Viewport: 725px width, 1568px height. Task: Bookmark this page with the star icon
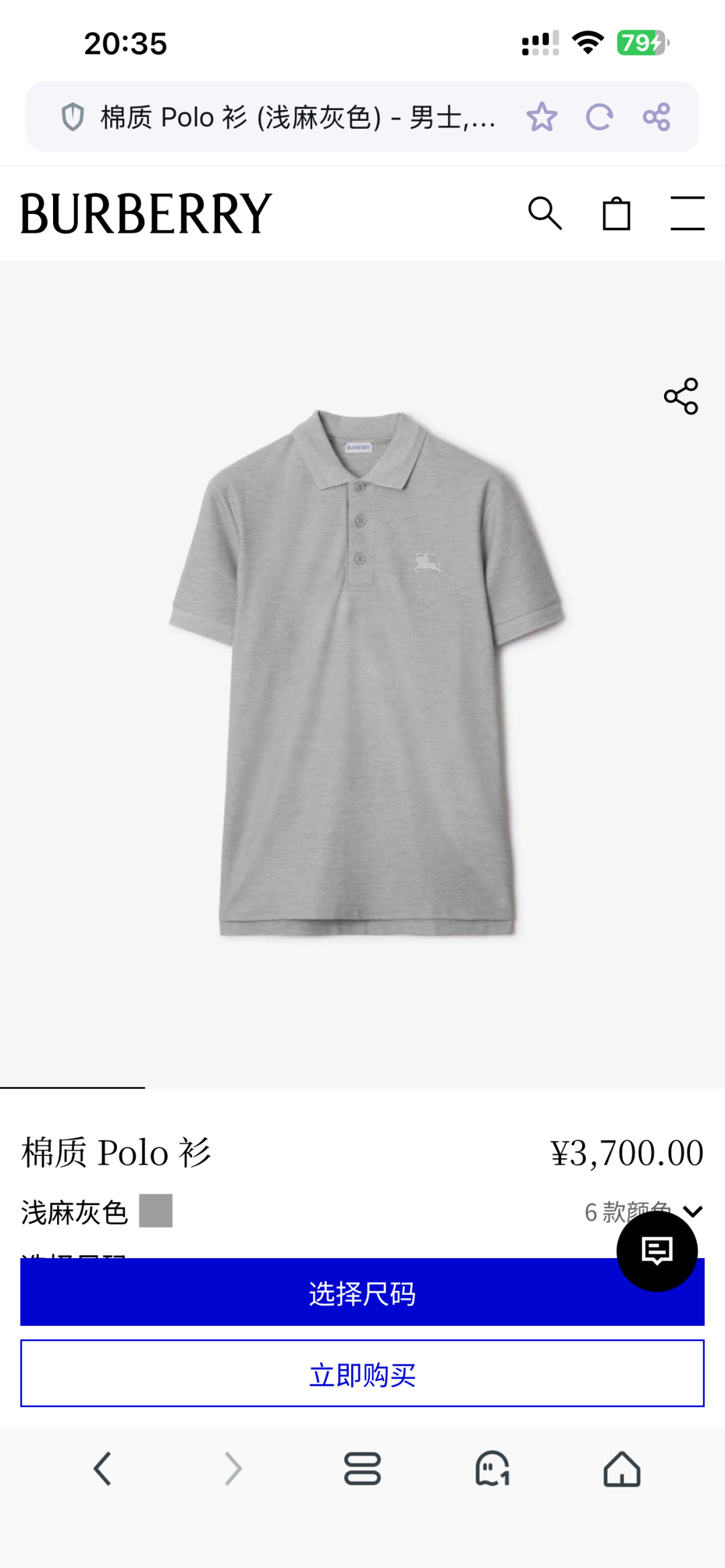pyautogui.click(x=542, y=117)
